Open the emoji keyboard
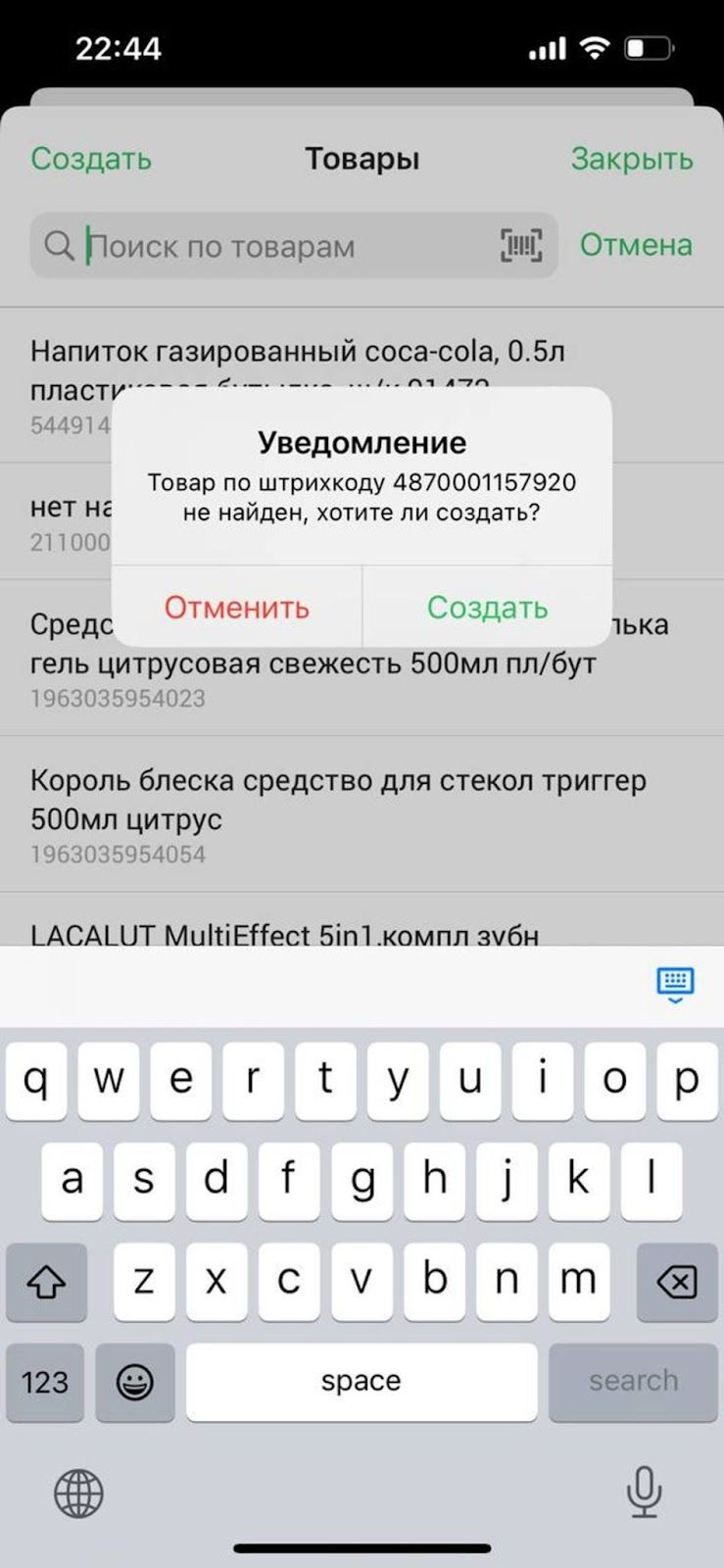The width and height of the screenshot is (724, 1568). [134, 1382]
